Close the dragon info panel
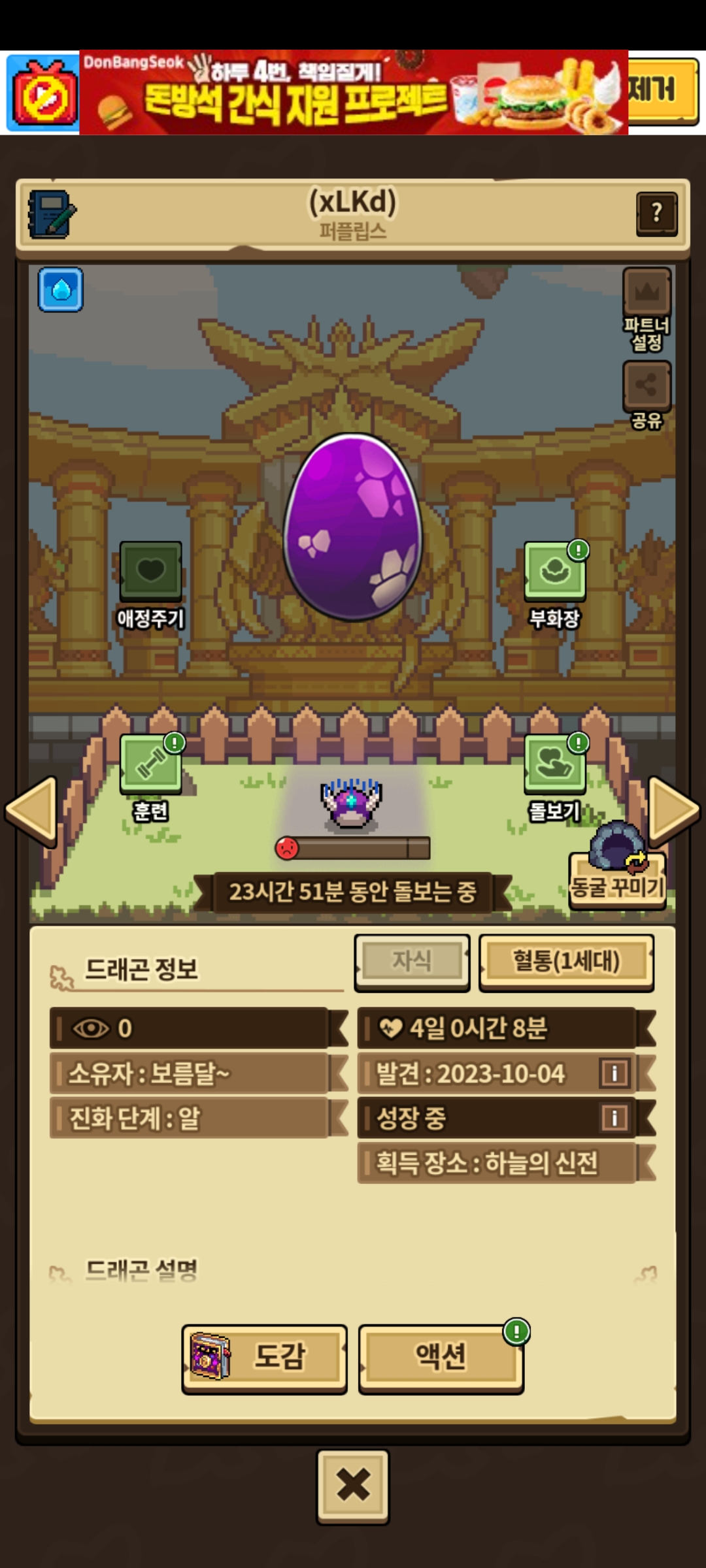The image size is (706, 1568). pyautogui.click(x=353, y=1486)
